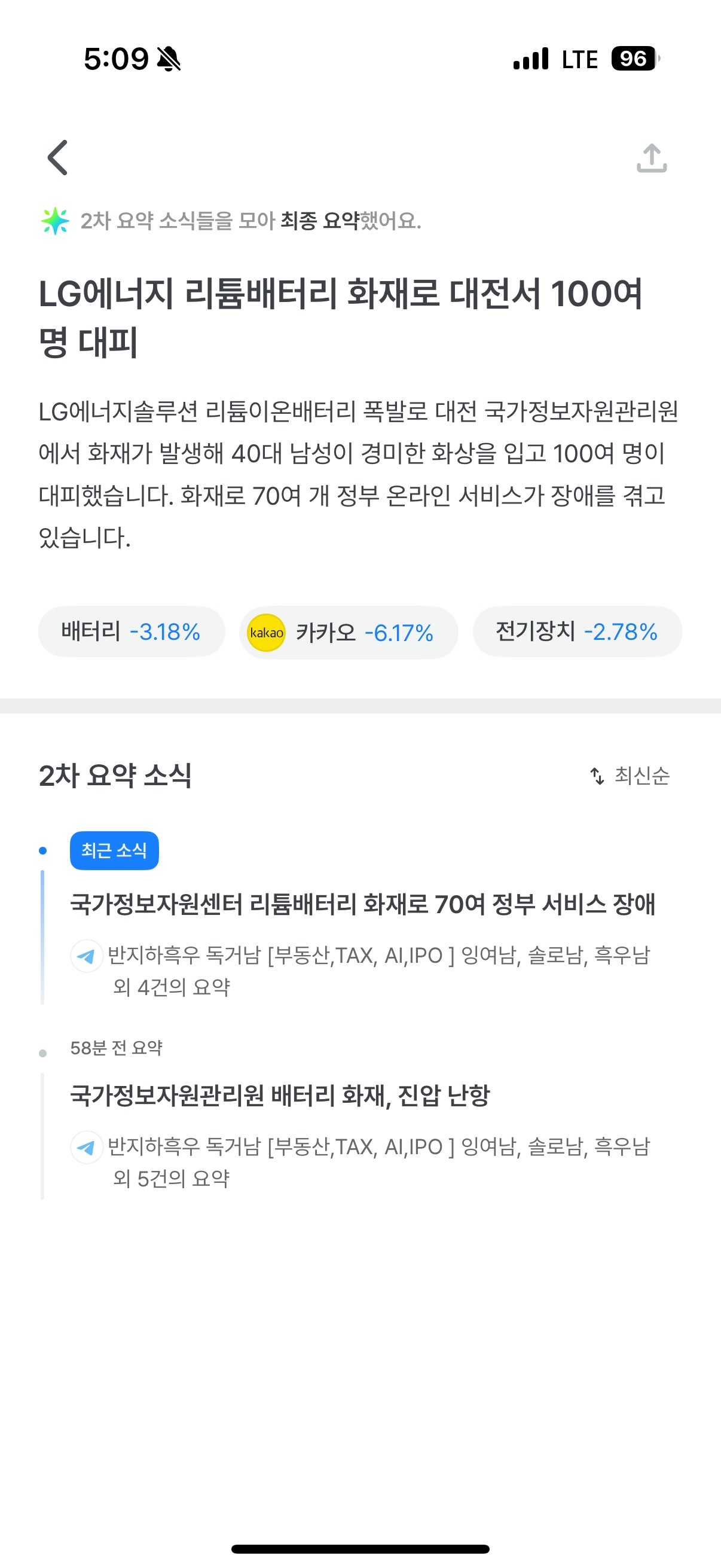This screenshot has height=1568, width=721.
Task: Change the 최신순 sort order
Action: click(630, 776)
